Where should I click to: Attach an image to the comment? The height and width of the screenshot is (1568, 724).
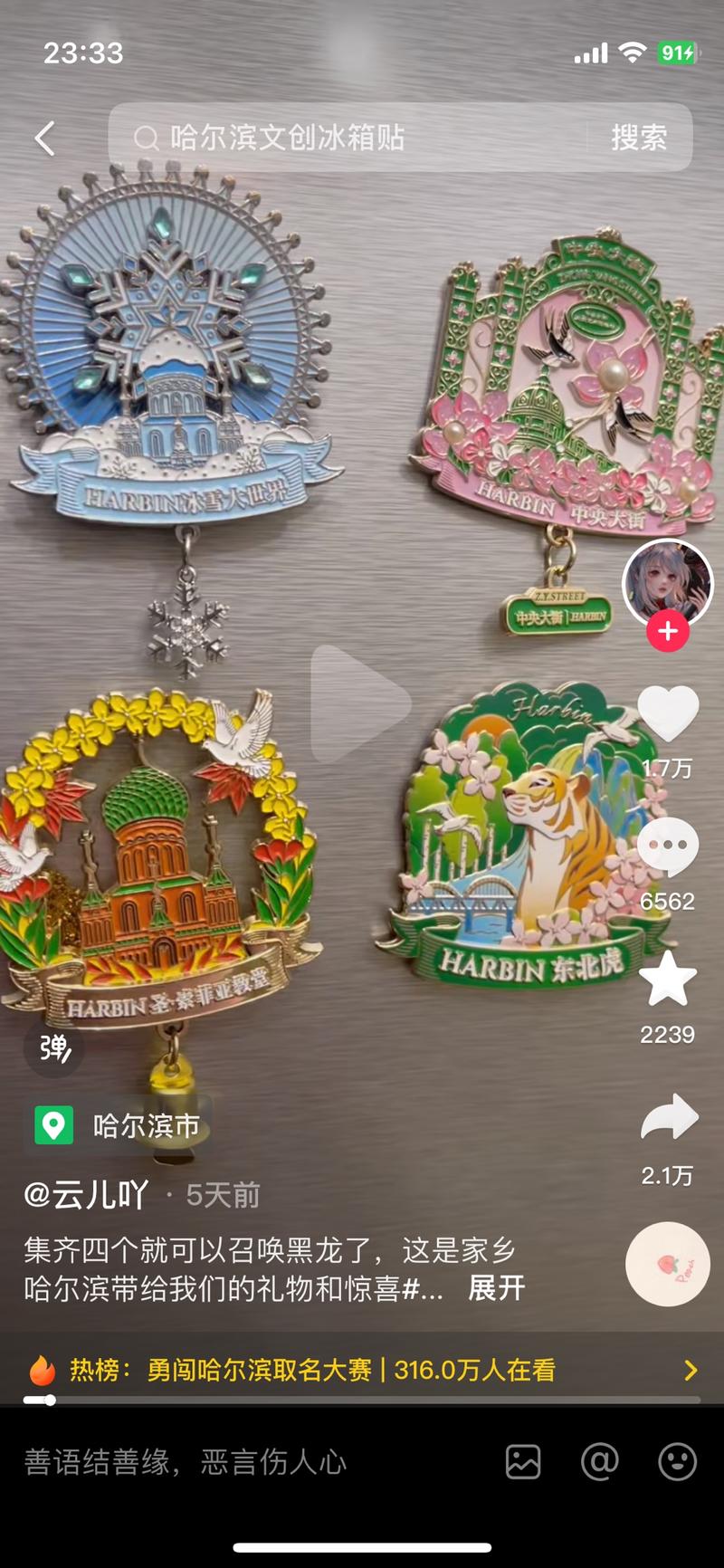click(x=523, y=1461)
